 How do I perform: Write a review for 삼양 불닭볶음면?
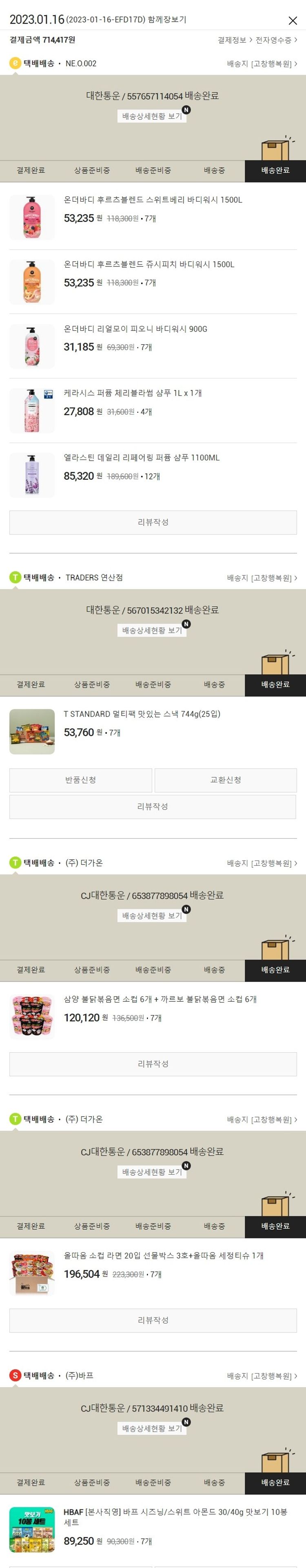[x=153, y=1064]
